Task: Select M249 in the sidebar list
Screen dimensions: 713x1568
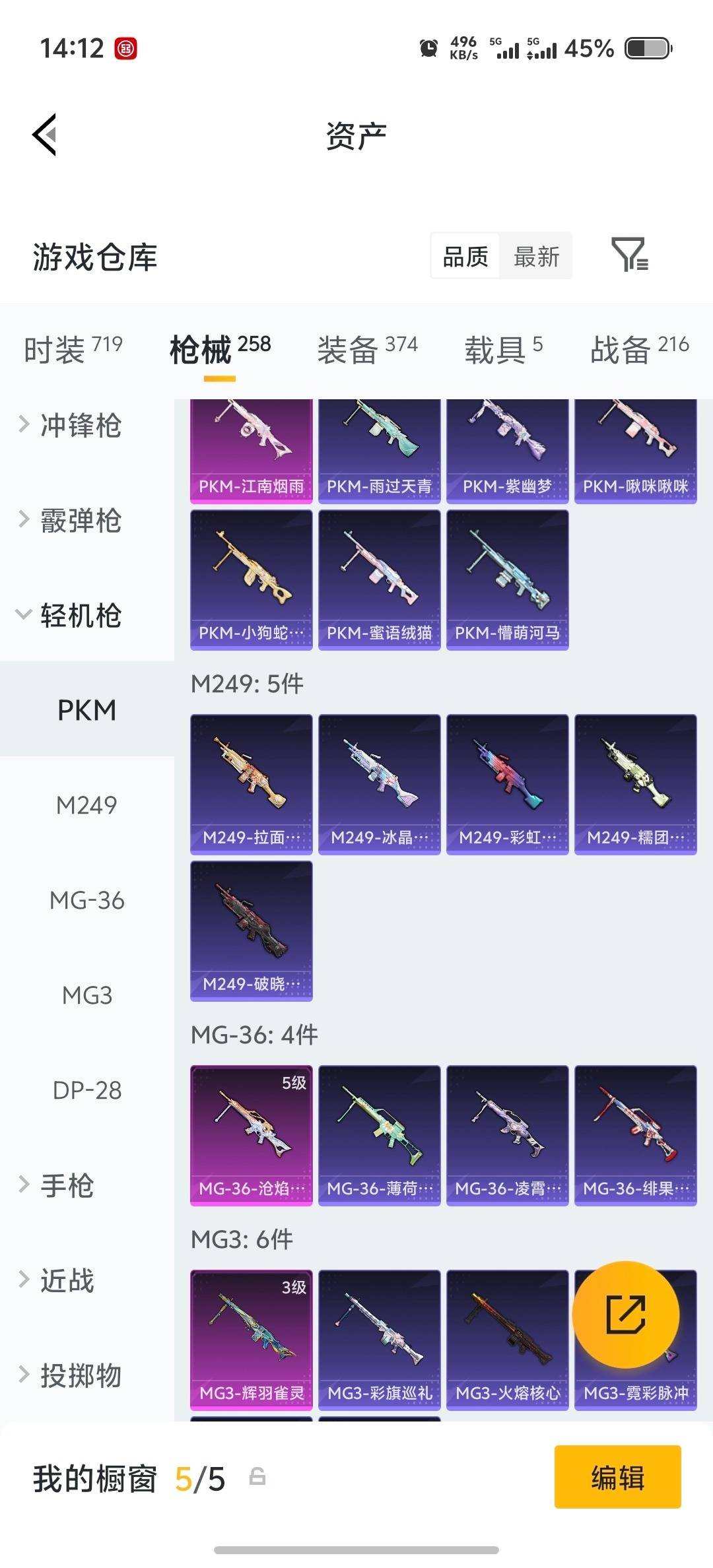Action: pyautogui.click(x=86, y=805)
